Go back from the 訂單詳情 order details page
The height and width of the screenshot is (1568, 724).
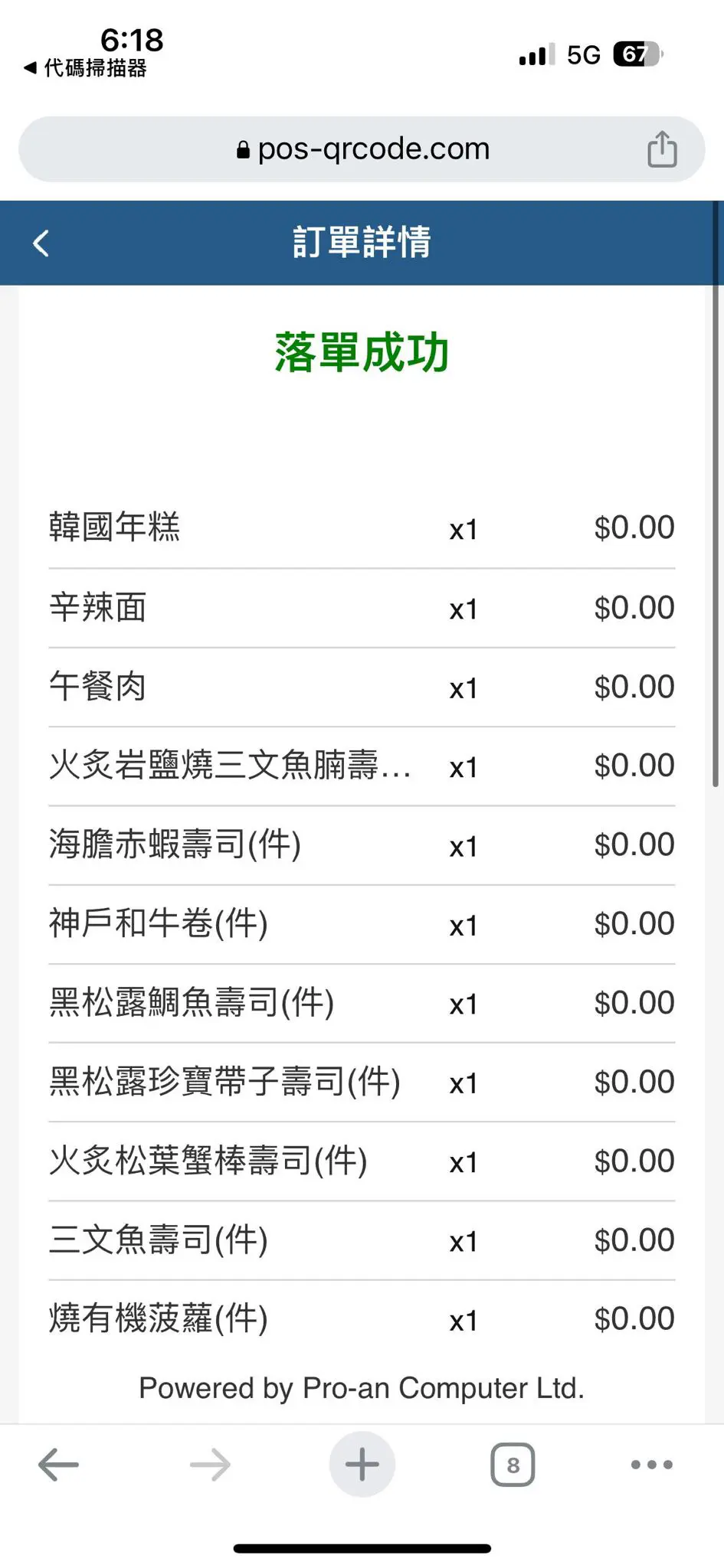tap(41, 243)
